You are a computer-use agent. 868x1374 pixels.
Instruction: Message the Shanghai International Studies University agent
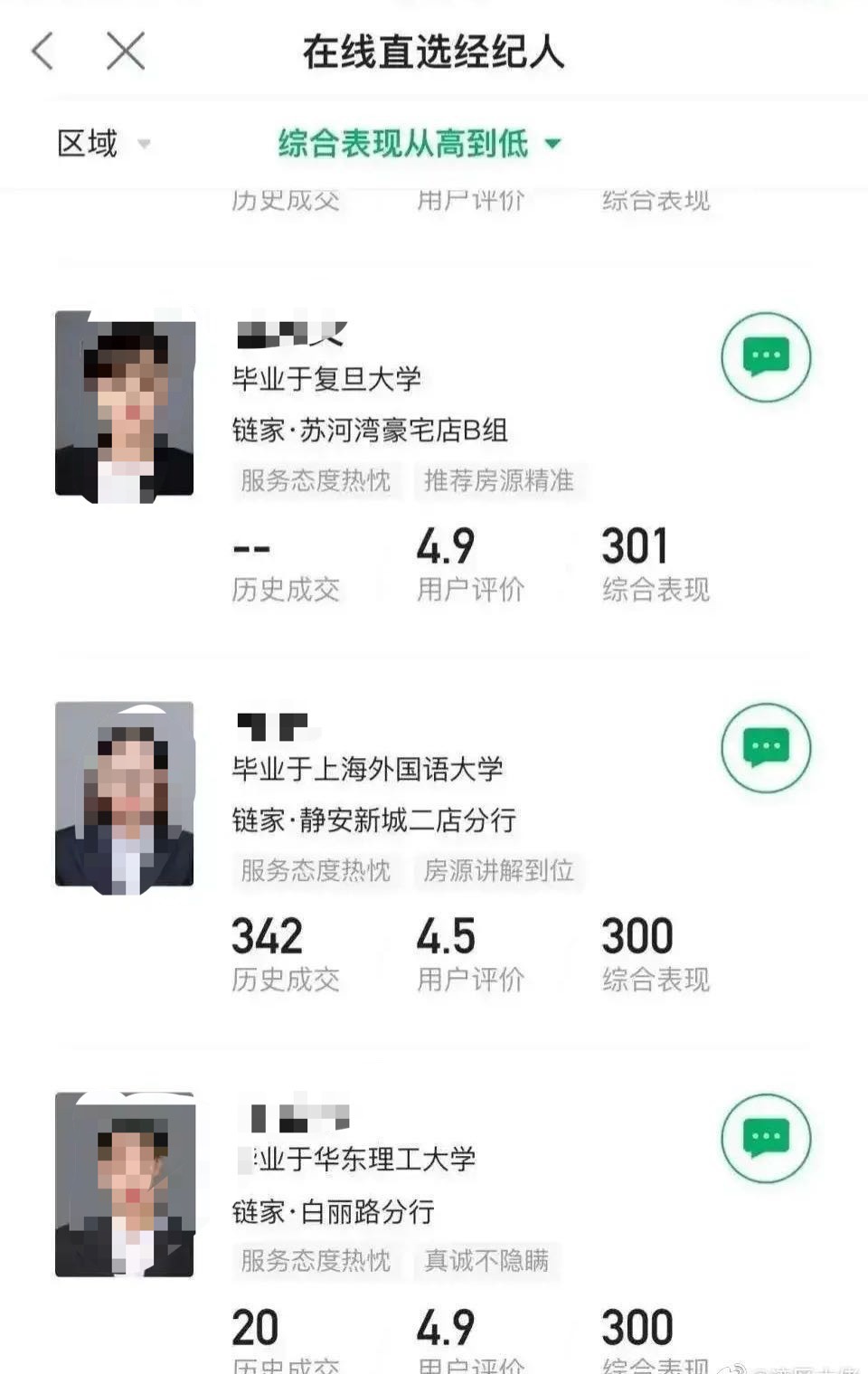[x=766, y=747]
